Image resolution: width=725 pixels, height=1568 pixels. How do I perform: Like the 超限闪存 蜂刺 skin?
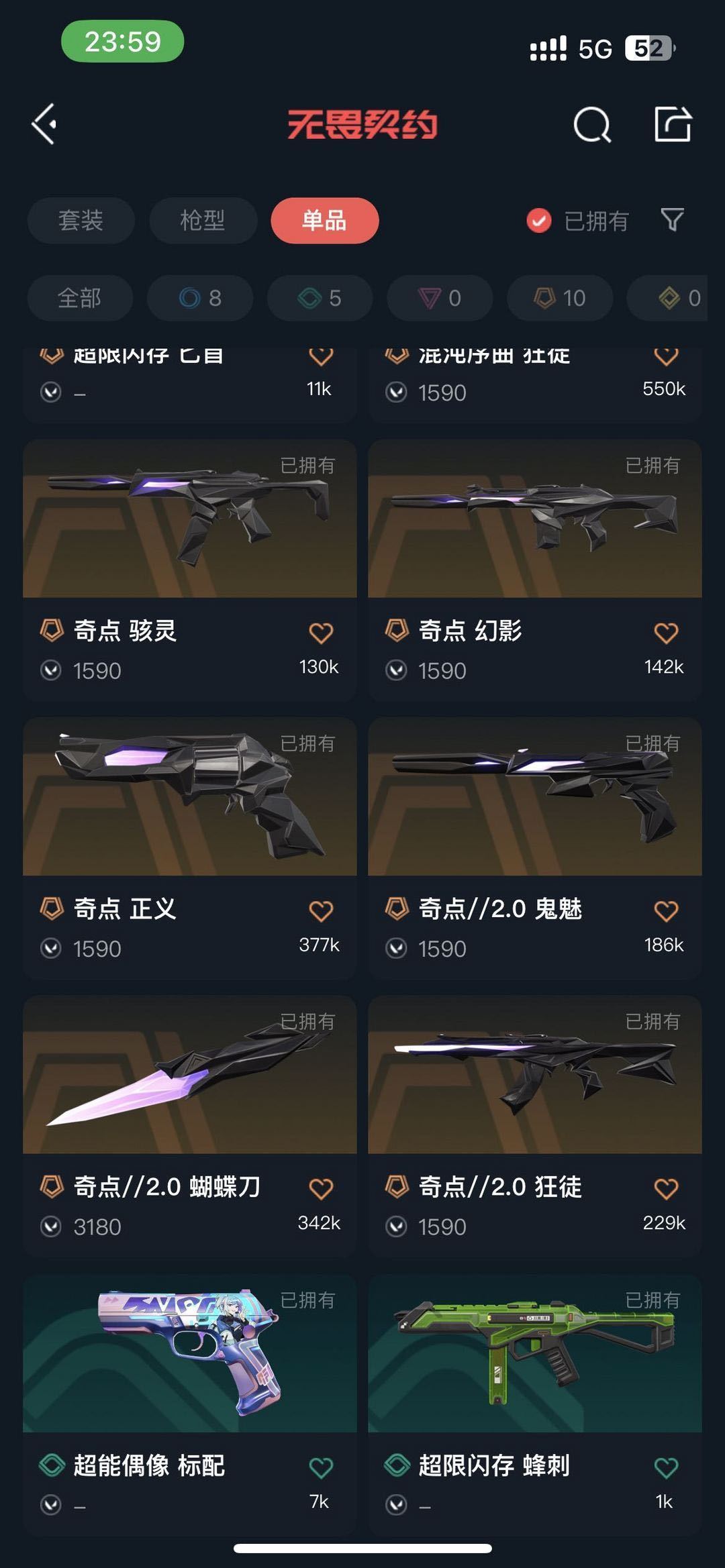[x=666, y=1467]
